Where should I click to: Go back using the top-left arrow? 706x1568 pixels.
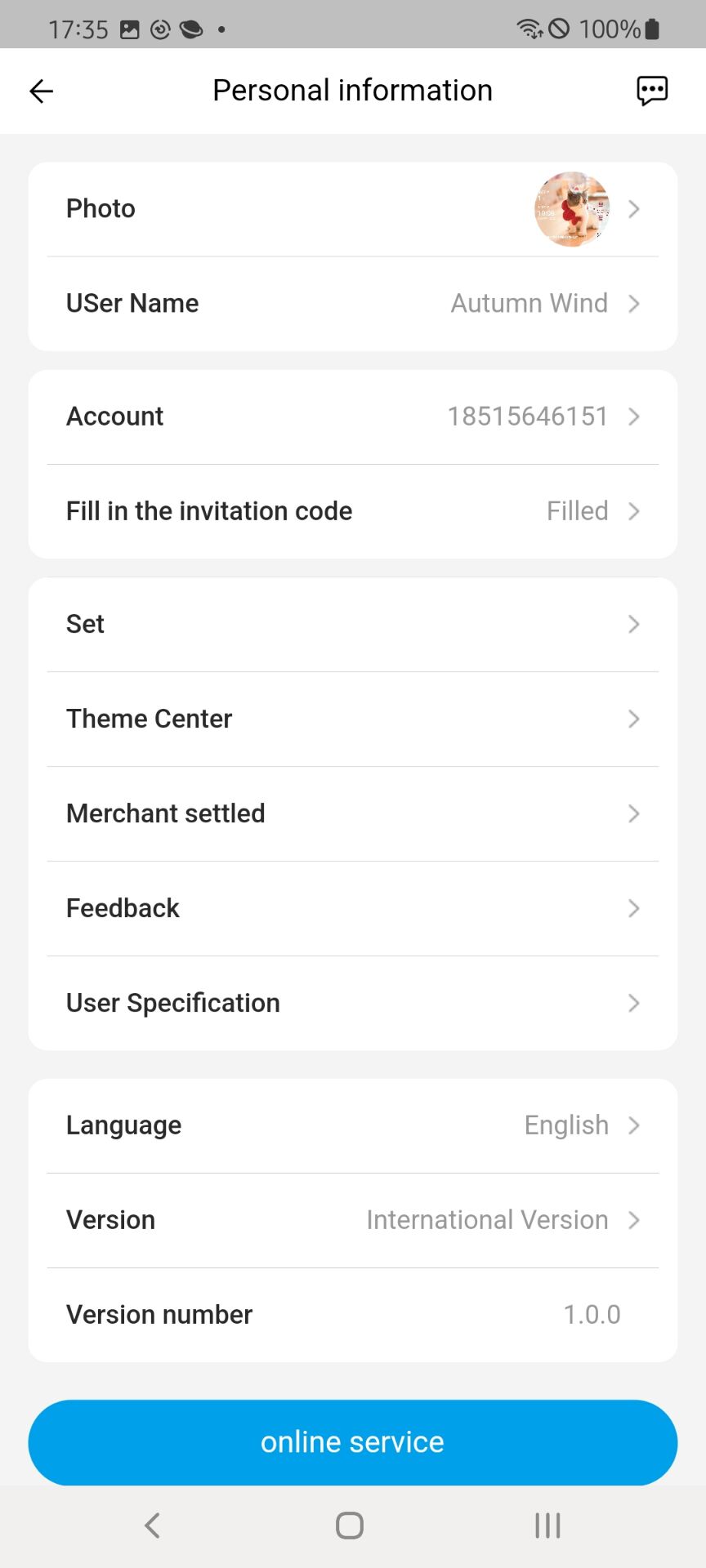pos(41,91)
